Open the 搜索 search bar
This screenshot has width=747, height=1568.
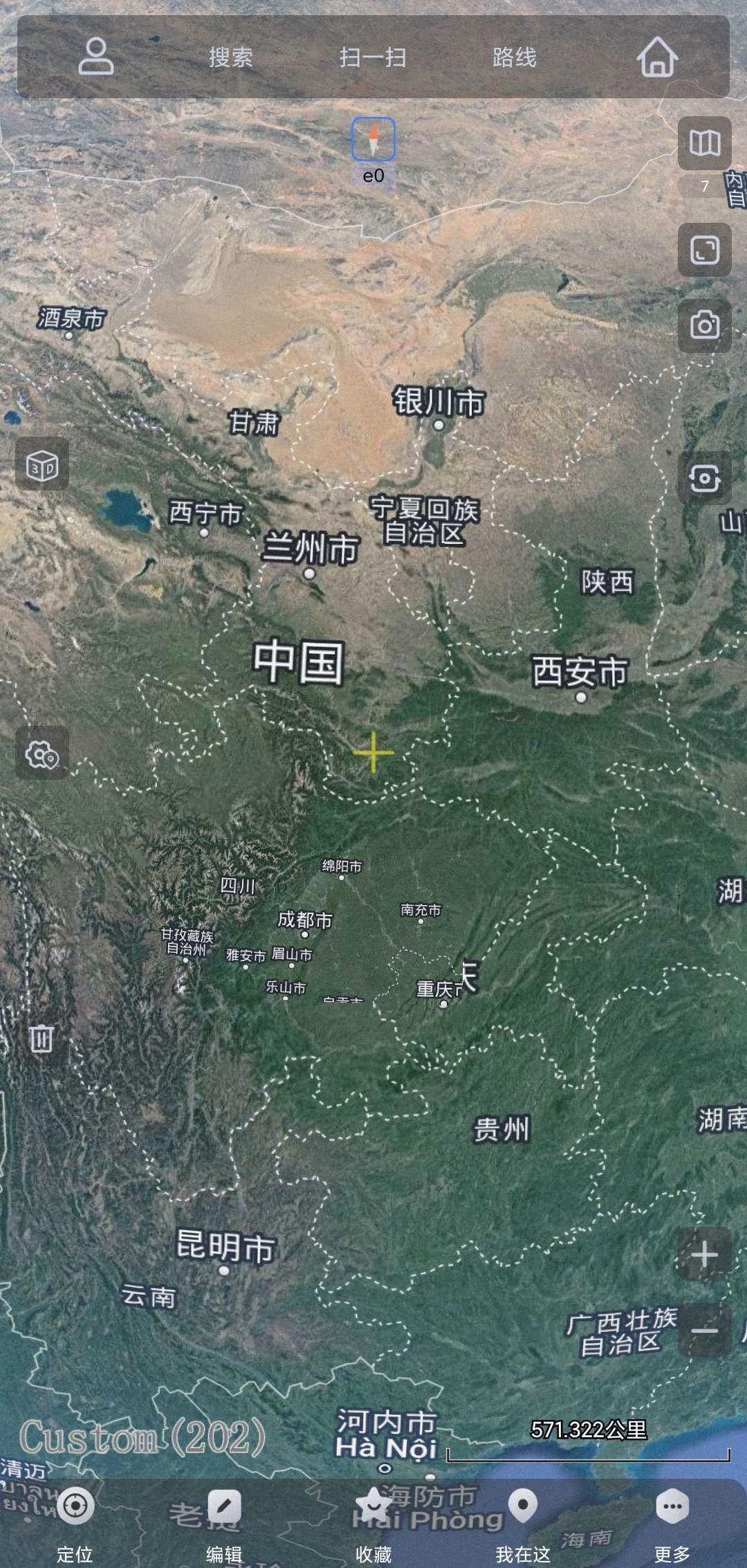[230, 59]
